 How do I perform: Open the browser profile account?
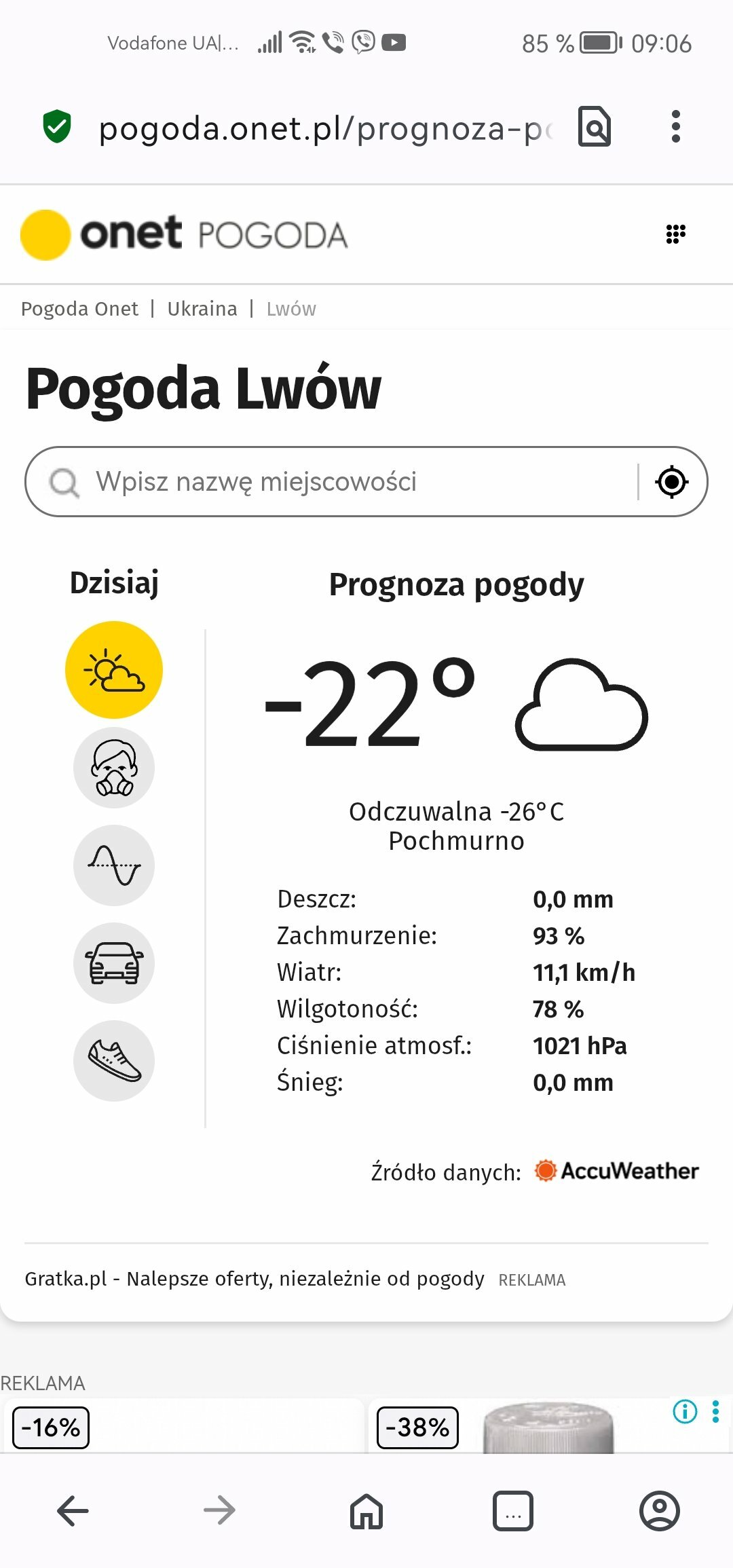(660, 1511)
